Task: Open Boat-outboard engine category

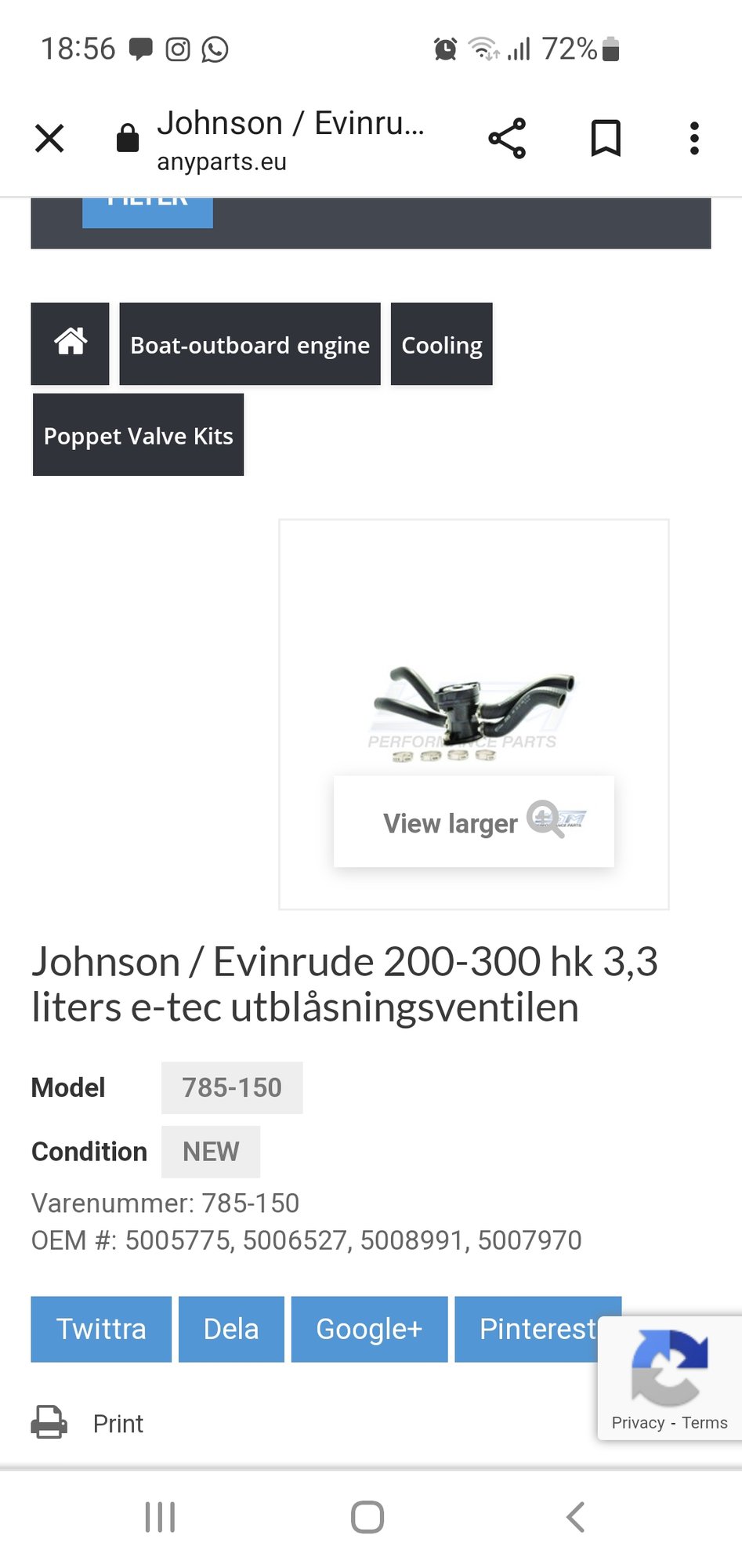Action: [250, 345]
